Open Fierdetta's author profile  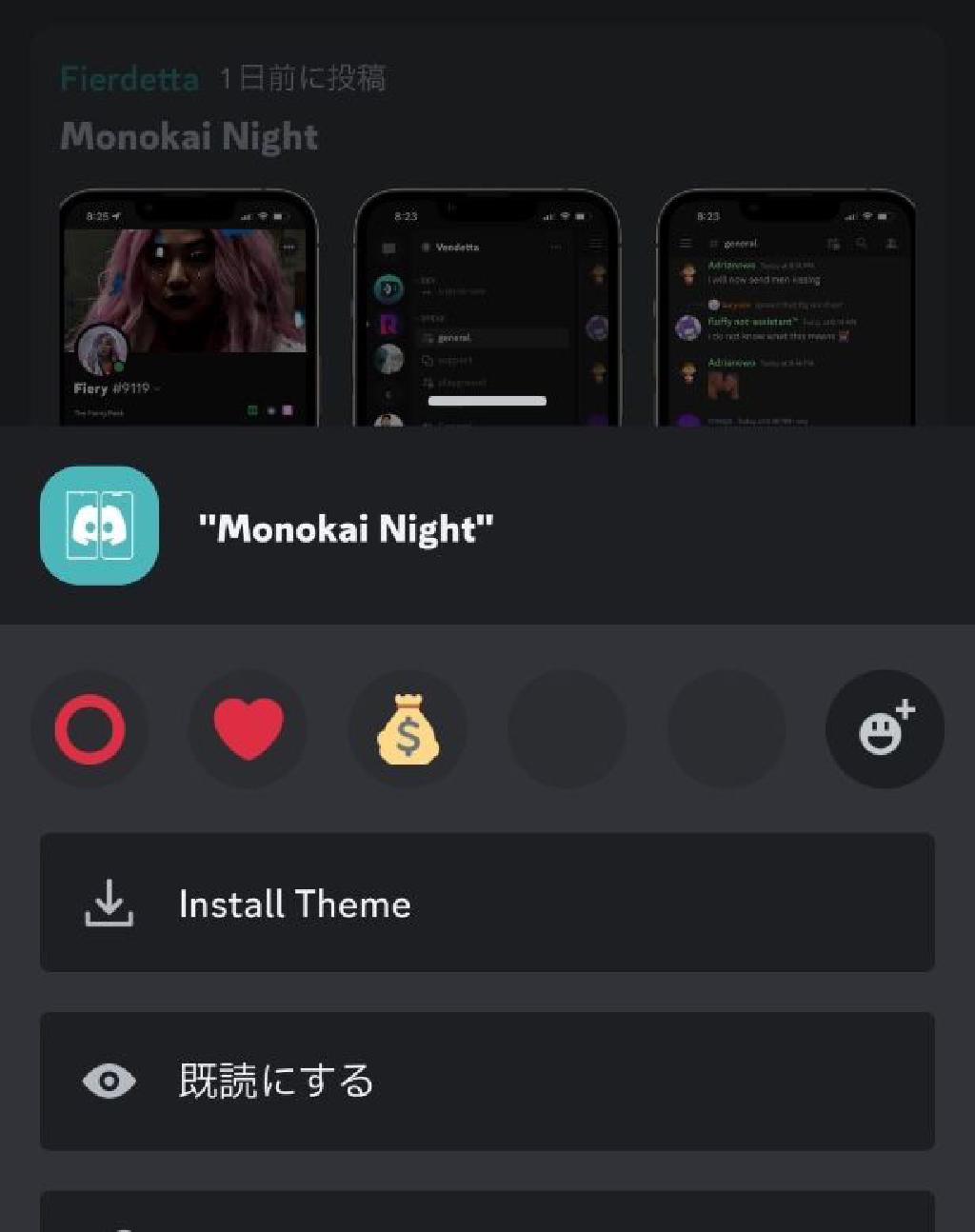(x=129, y=79)
